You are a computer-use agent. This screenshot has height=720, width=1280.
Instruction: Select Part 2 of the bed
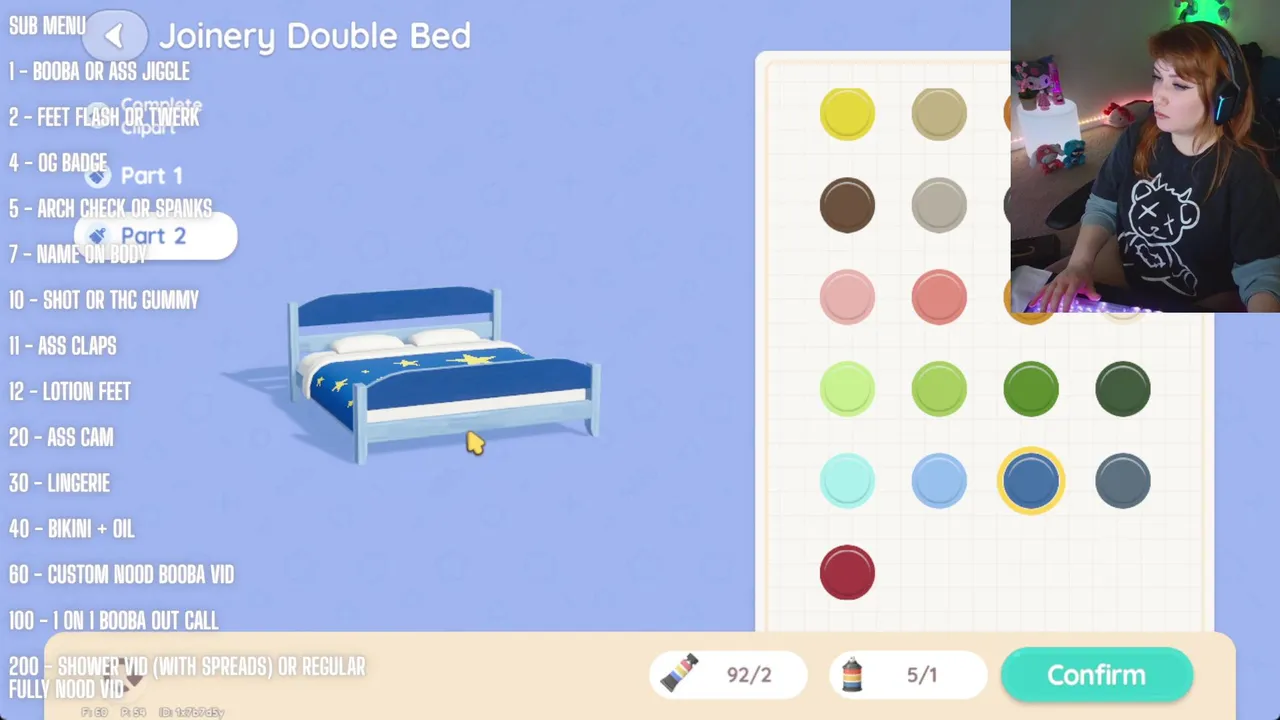pos(153,236)
